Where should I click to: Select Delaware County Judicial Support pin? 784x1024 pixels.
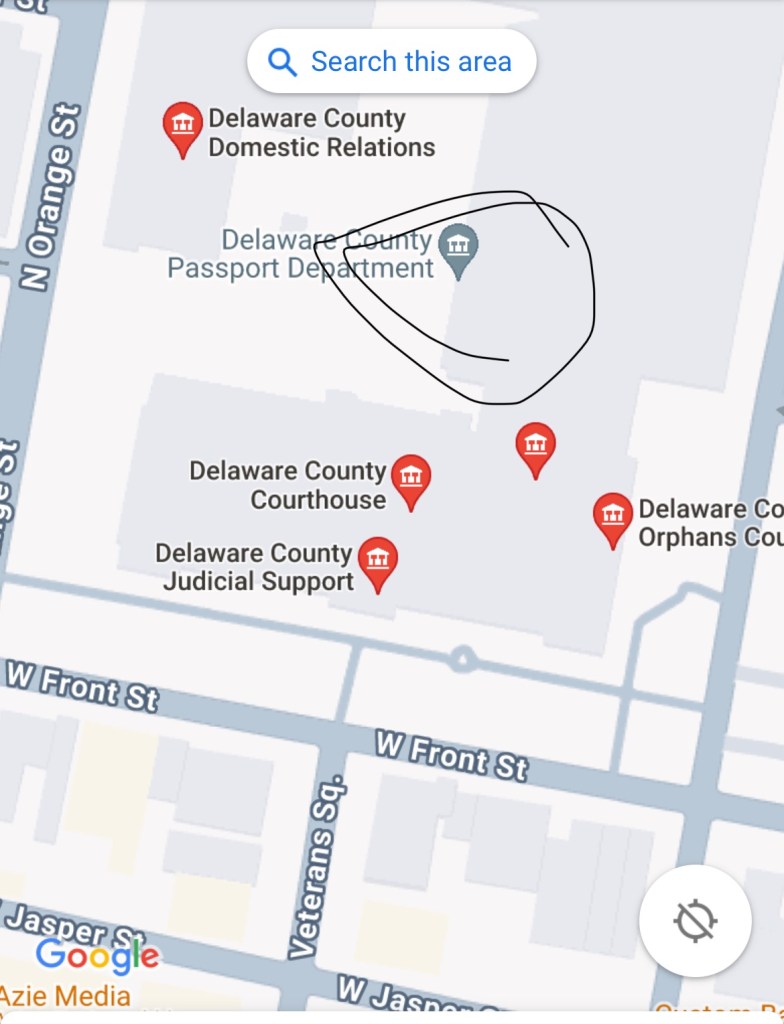377,561
